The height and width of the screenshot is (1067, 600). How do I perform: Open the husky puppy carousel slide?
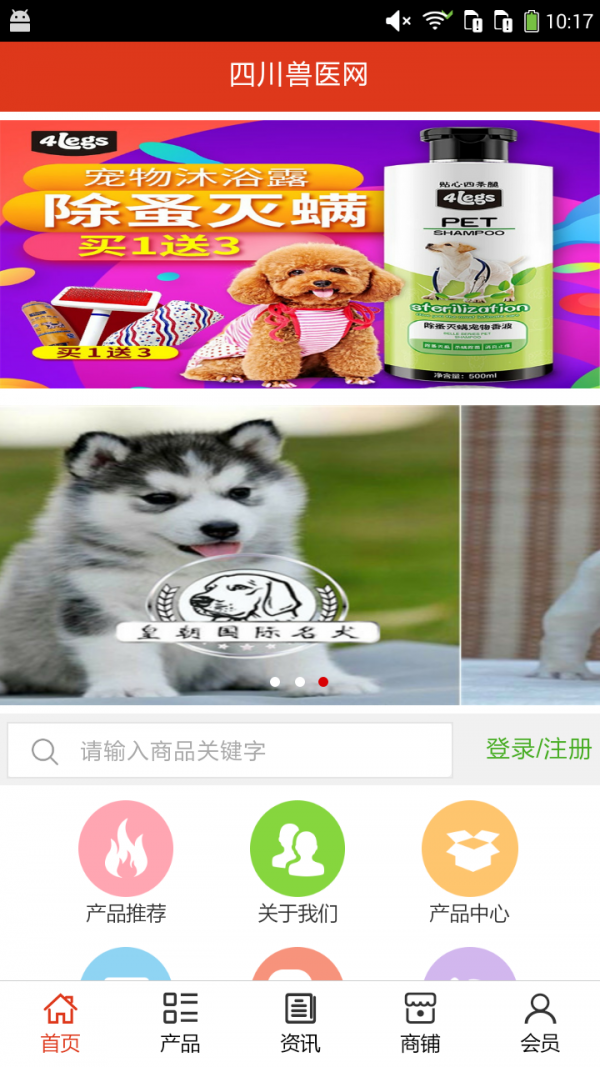[229, 555]
